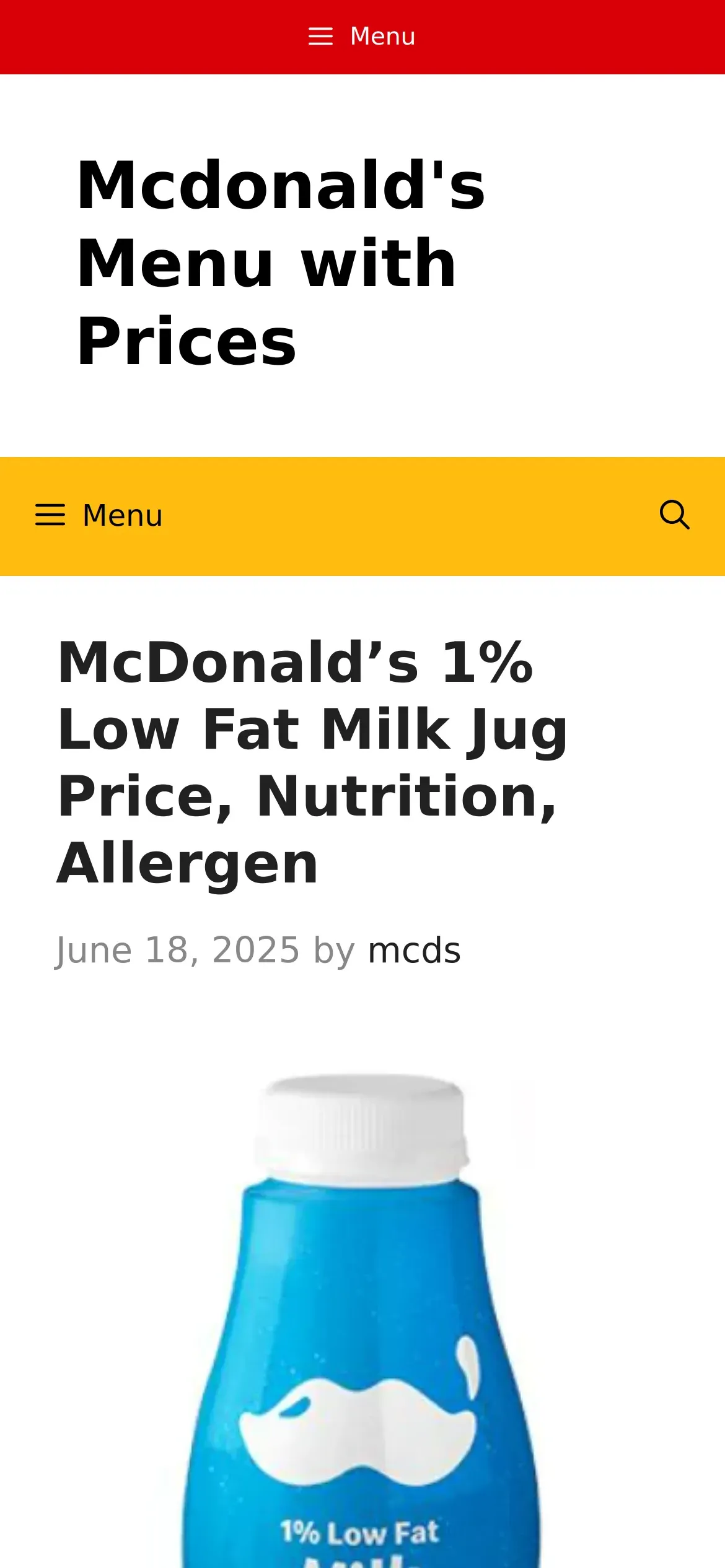Open author link mcds
Image resolution: width=725 pixels, height=1568 pixels.
point(414,950)
